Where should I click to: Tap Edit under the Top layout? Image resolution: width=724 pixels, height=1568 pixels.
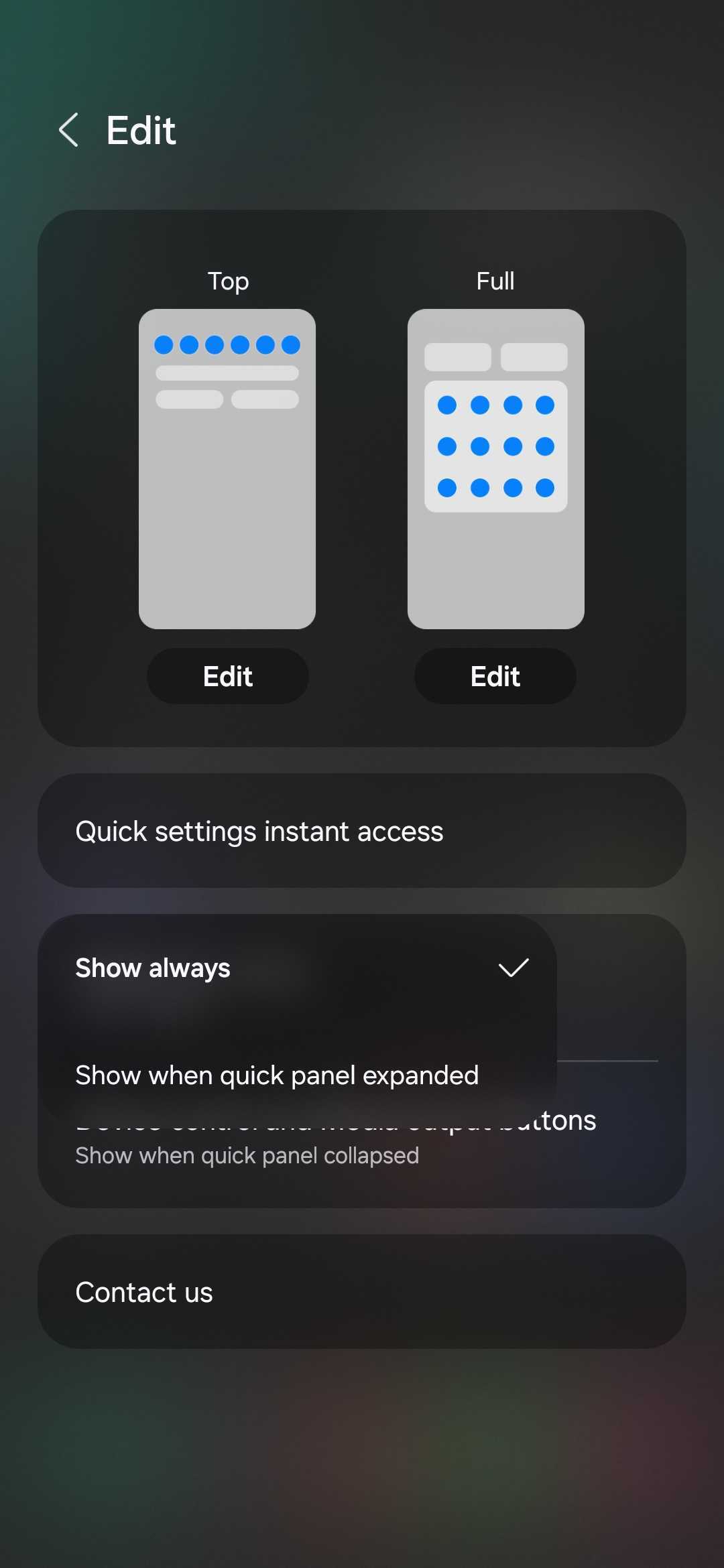coord(228,676)
